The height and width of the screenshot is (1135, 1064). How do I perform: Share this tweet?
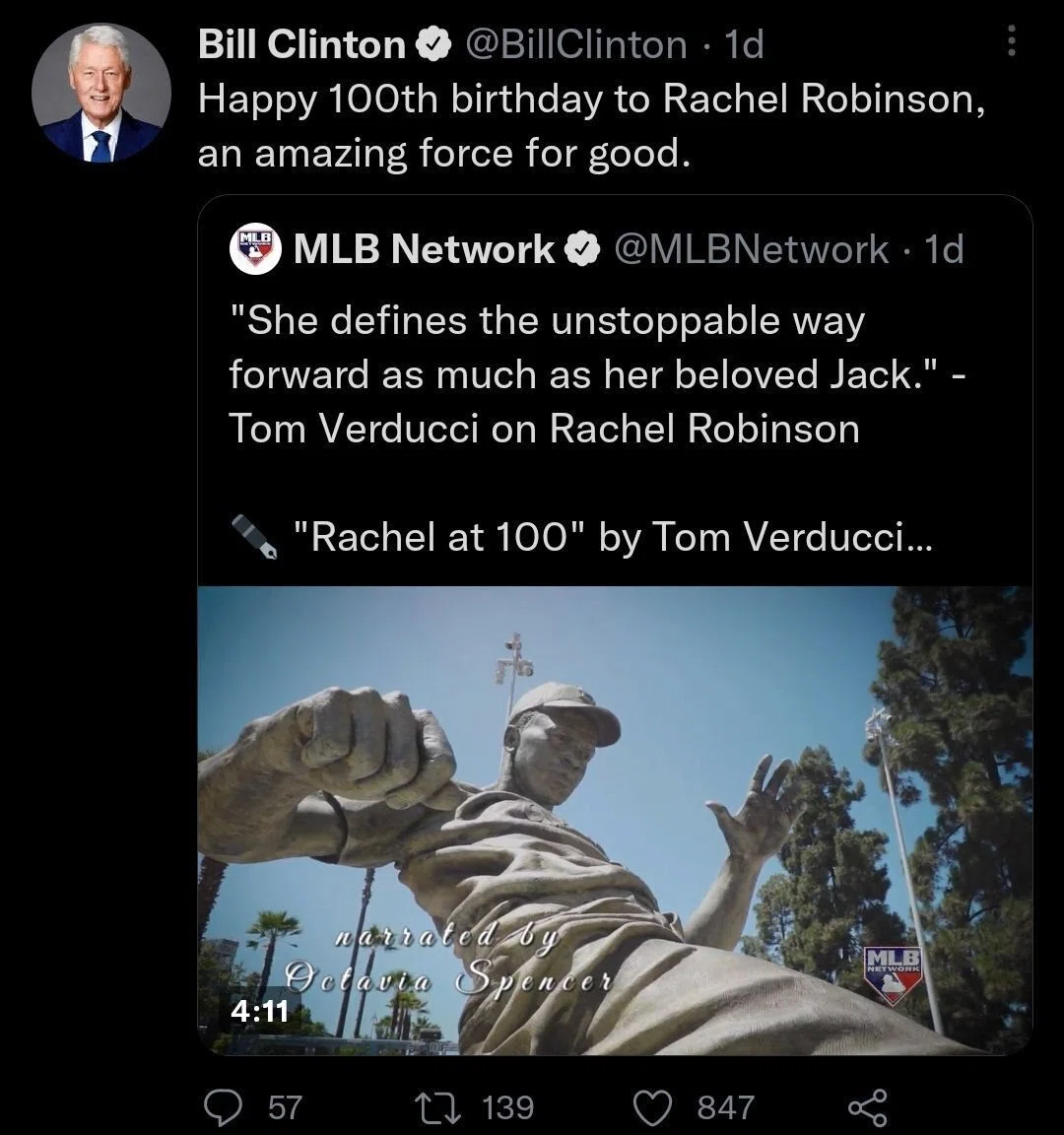867,1107
